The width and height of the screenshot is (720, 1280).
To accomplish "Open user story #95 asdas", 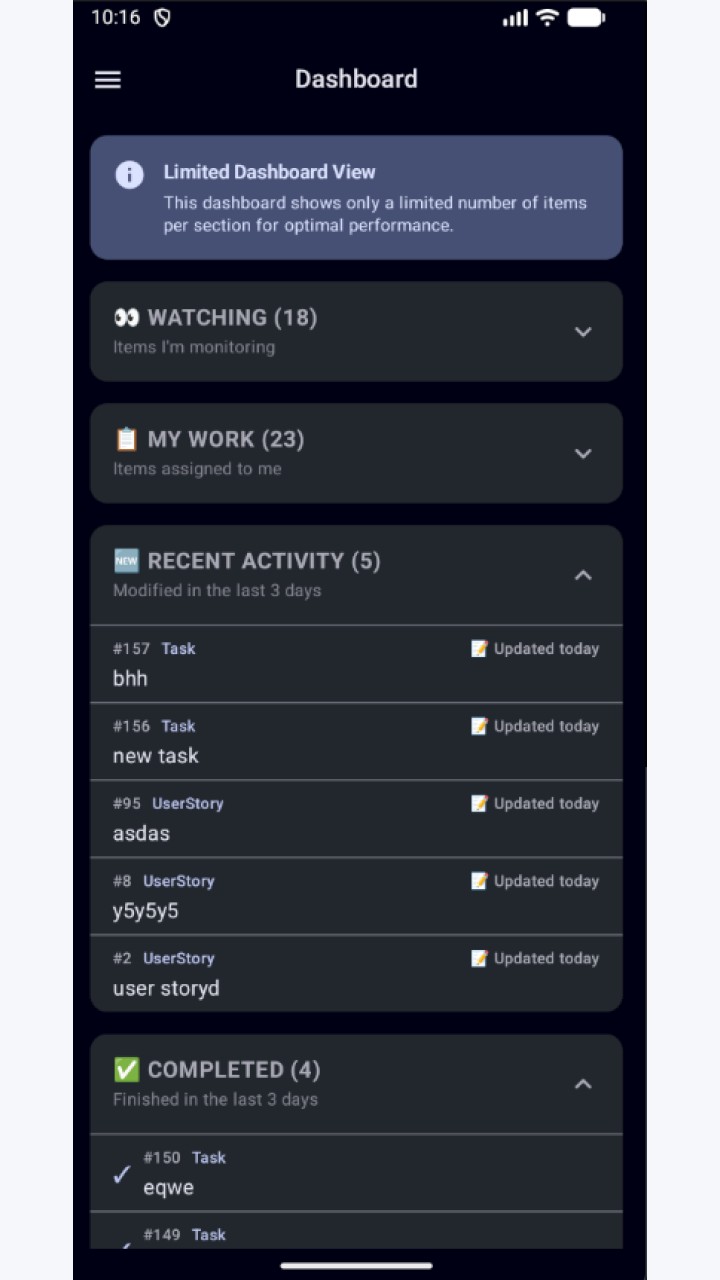I will tap(356, 819).
